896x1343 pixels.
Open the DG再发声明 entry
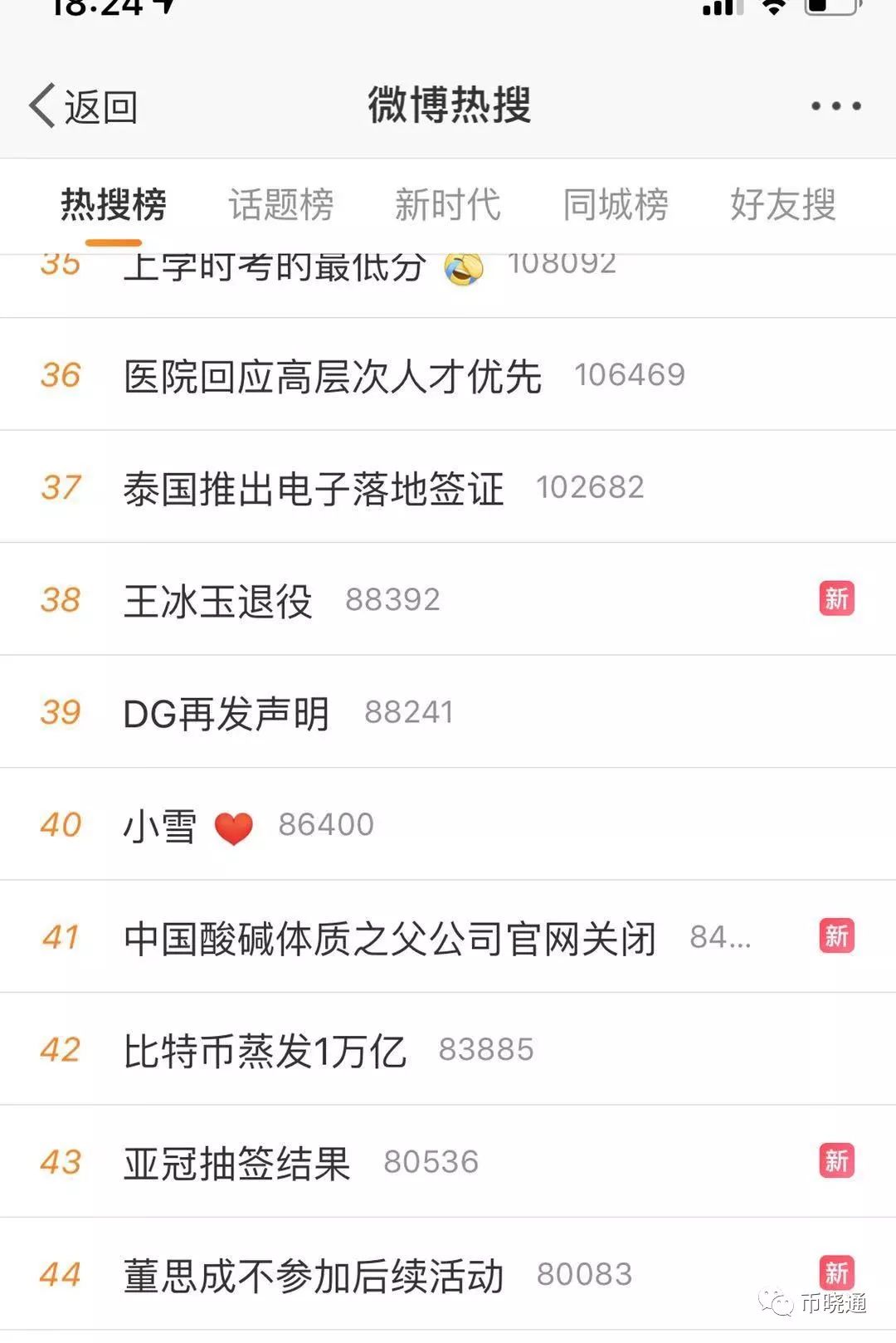(226, 713)
